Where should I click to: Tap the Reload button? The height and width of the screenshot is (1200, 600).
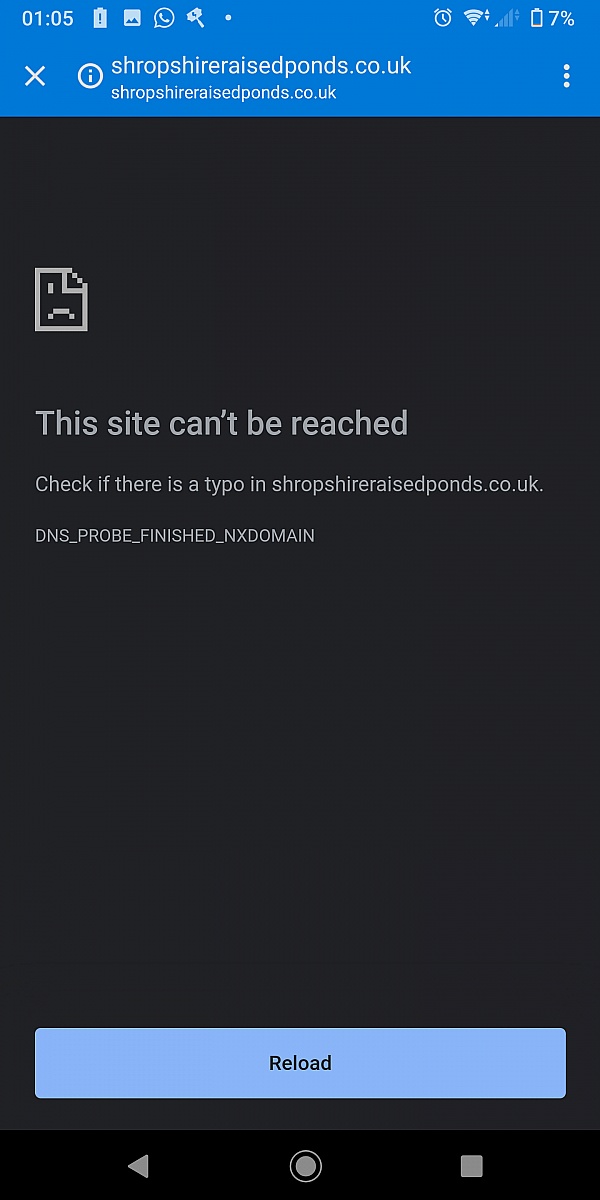point(300,1063)
